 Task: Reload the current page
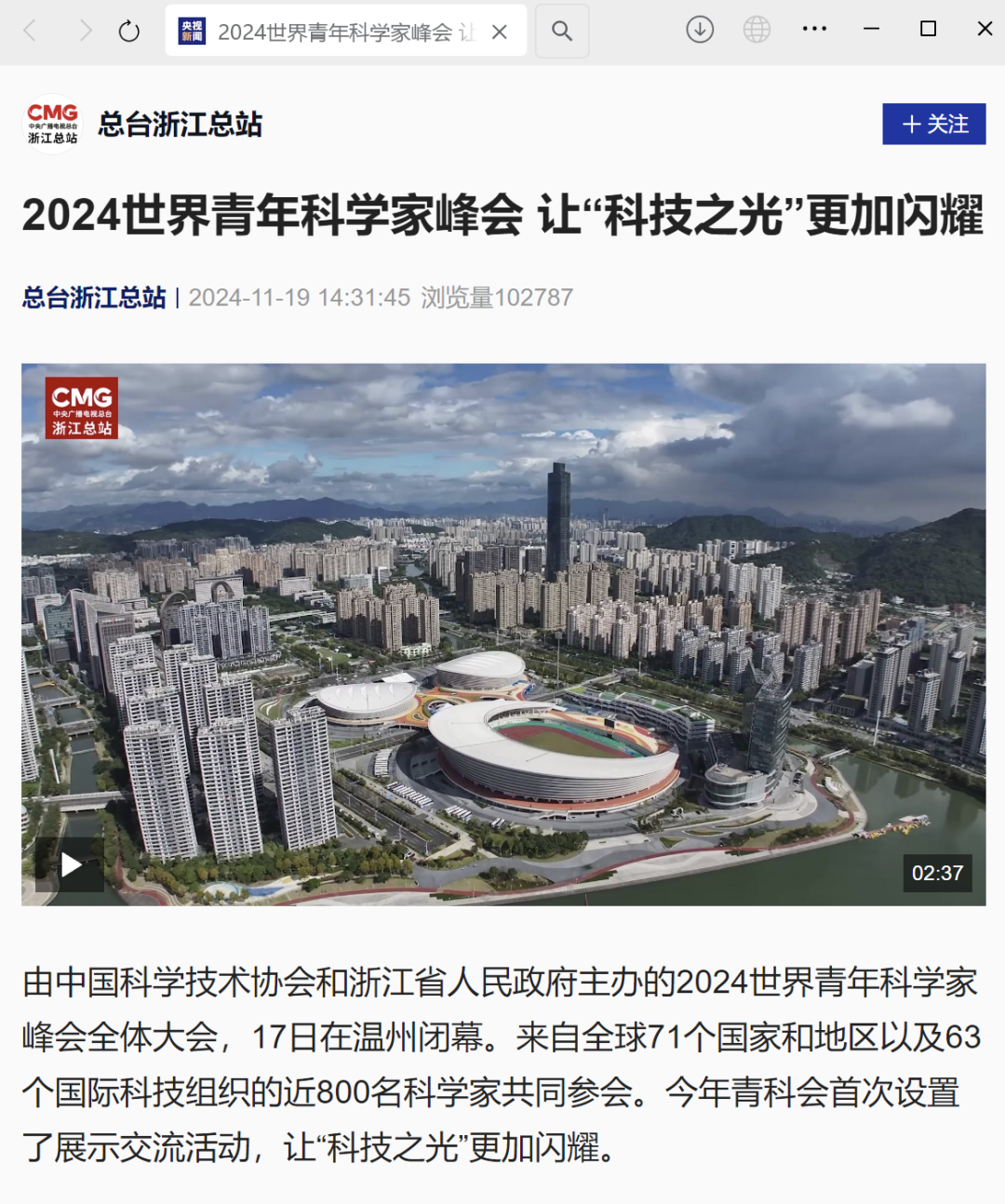[129, 32]
